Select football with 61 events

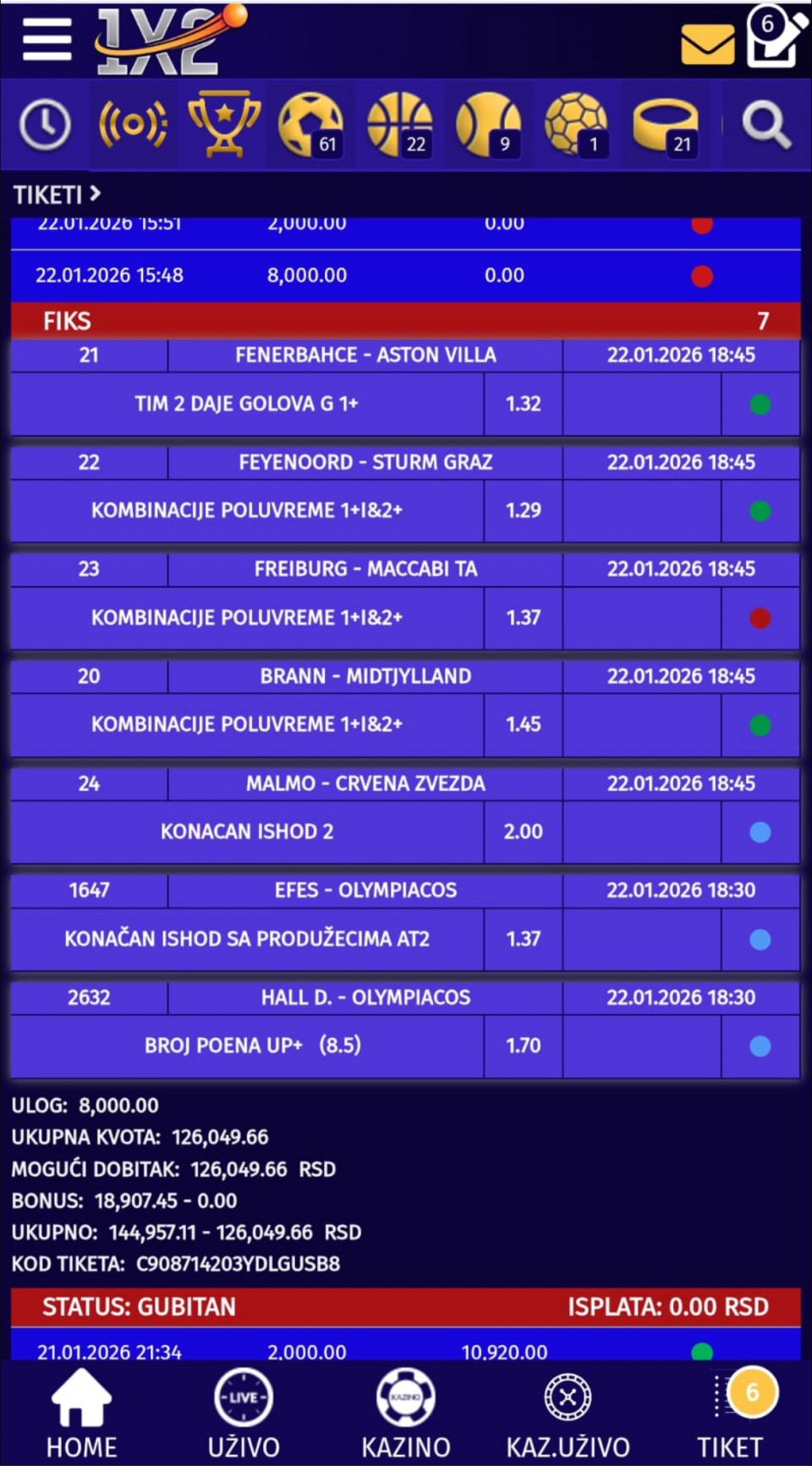[x=311, y=125]
